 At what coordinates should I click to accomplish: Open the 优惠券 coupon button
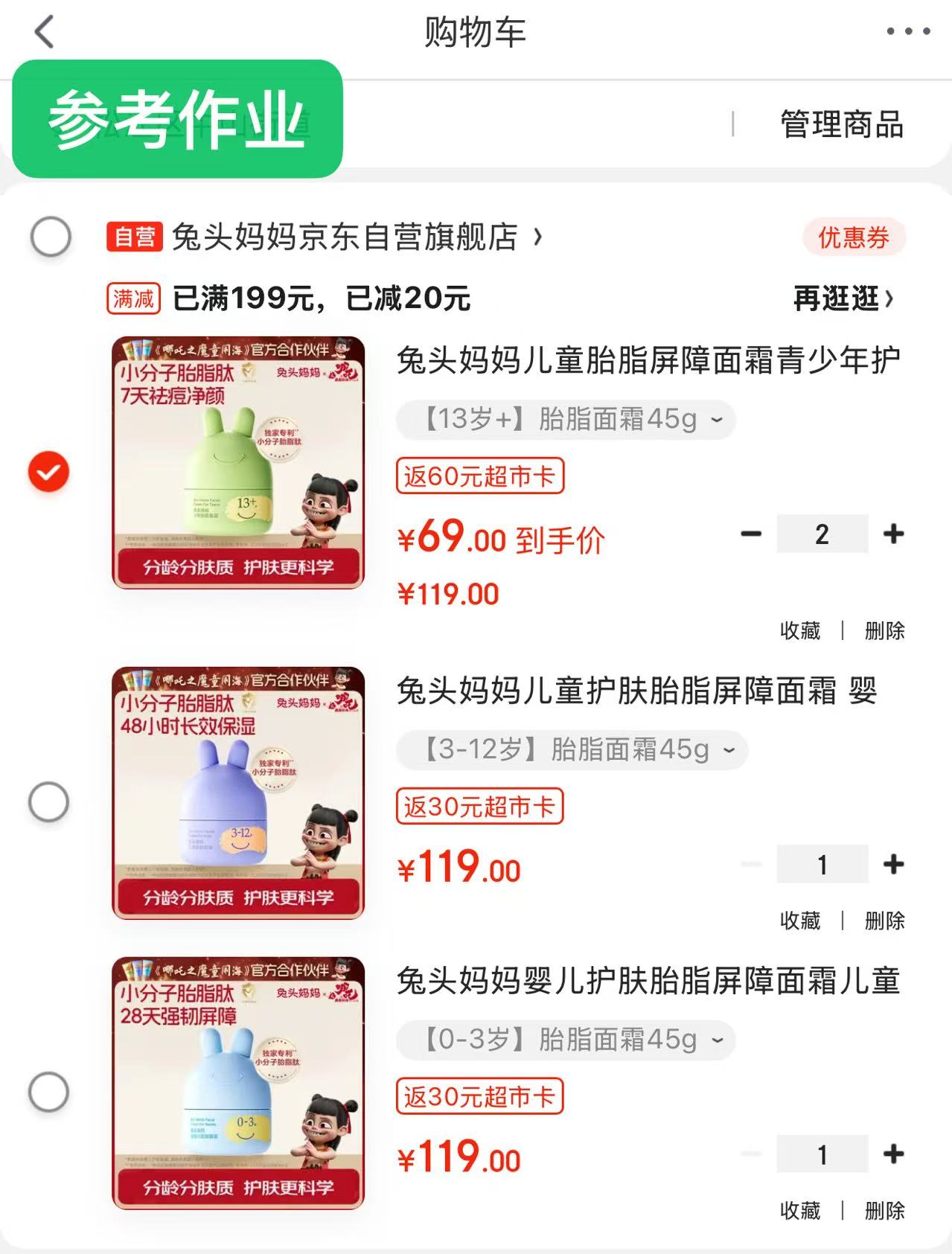853,238
